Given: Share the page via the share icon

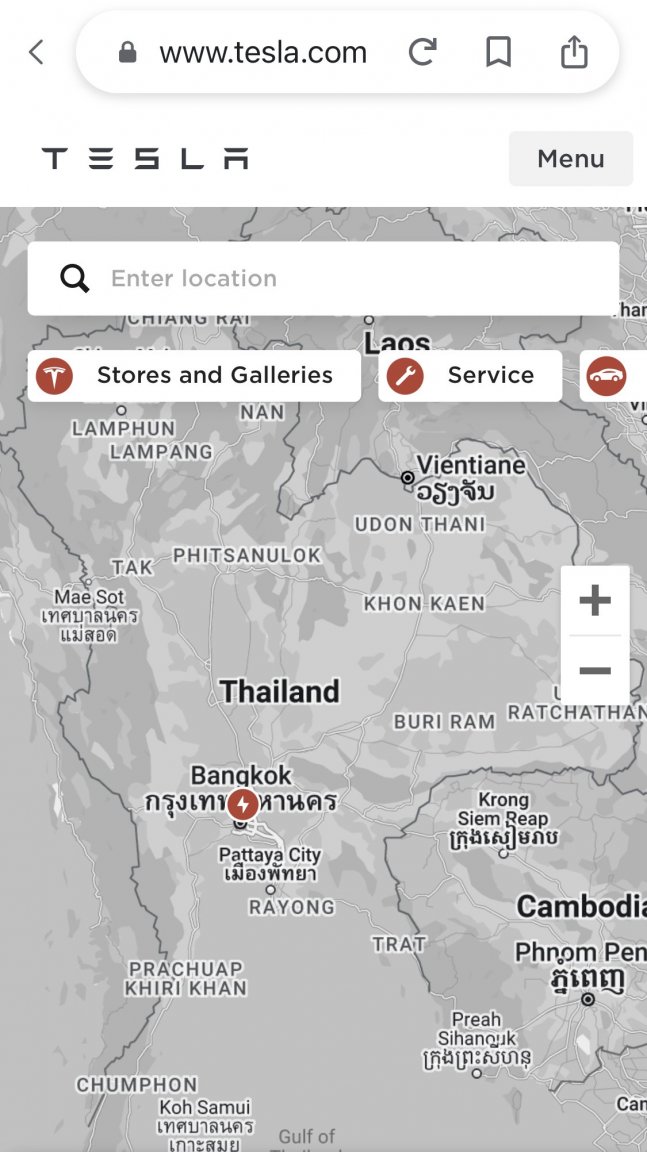Looking at the screenshot, I should [x=574, y=52].
